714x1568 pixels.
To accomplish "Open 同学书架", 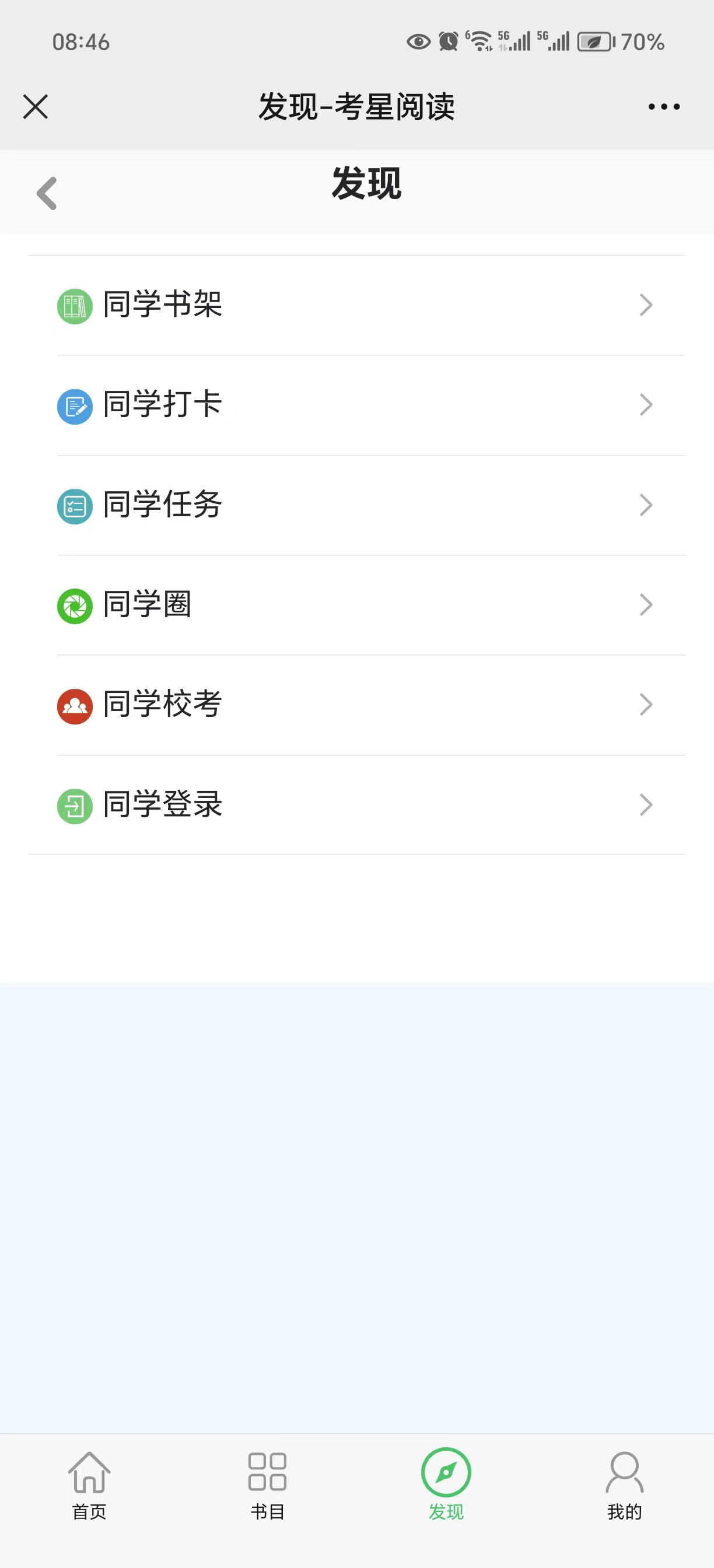I will coord(356,305).
